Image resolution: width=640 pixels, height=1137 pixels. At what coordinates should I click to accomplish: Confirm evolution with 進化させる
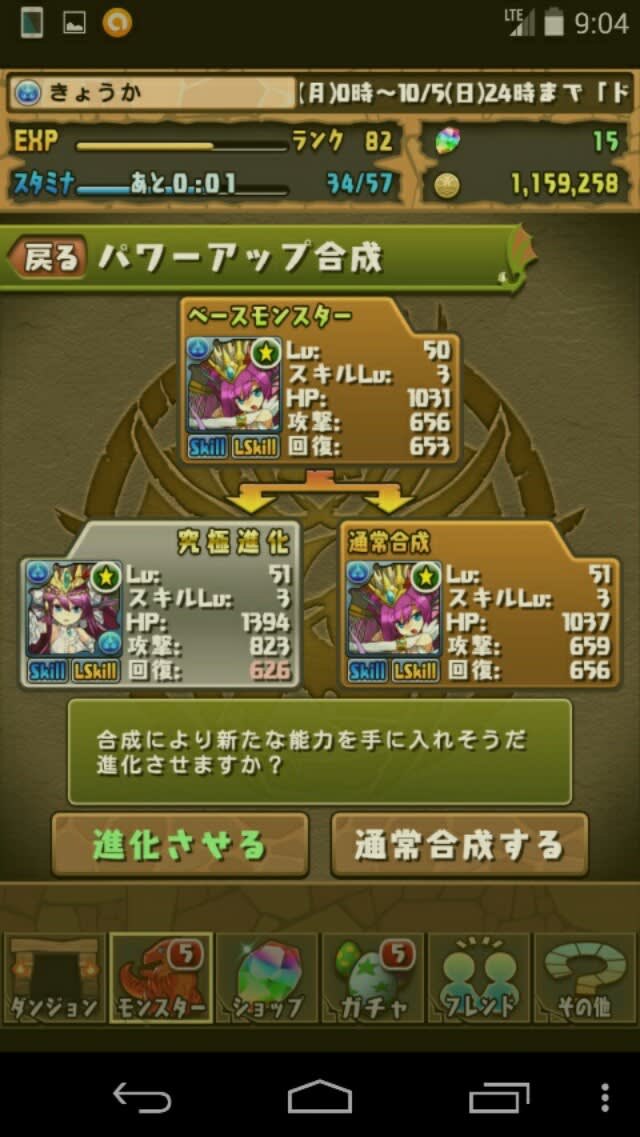(180, 845)
